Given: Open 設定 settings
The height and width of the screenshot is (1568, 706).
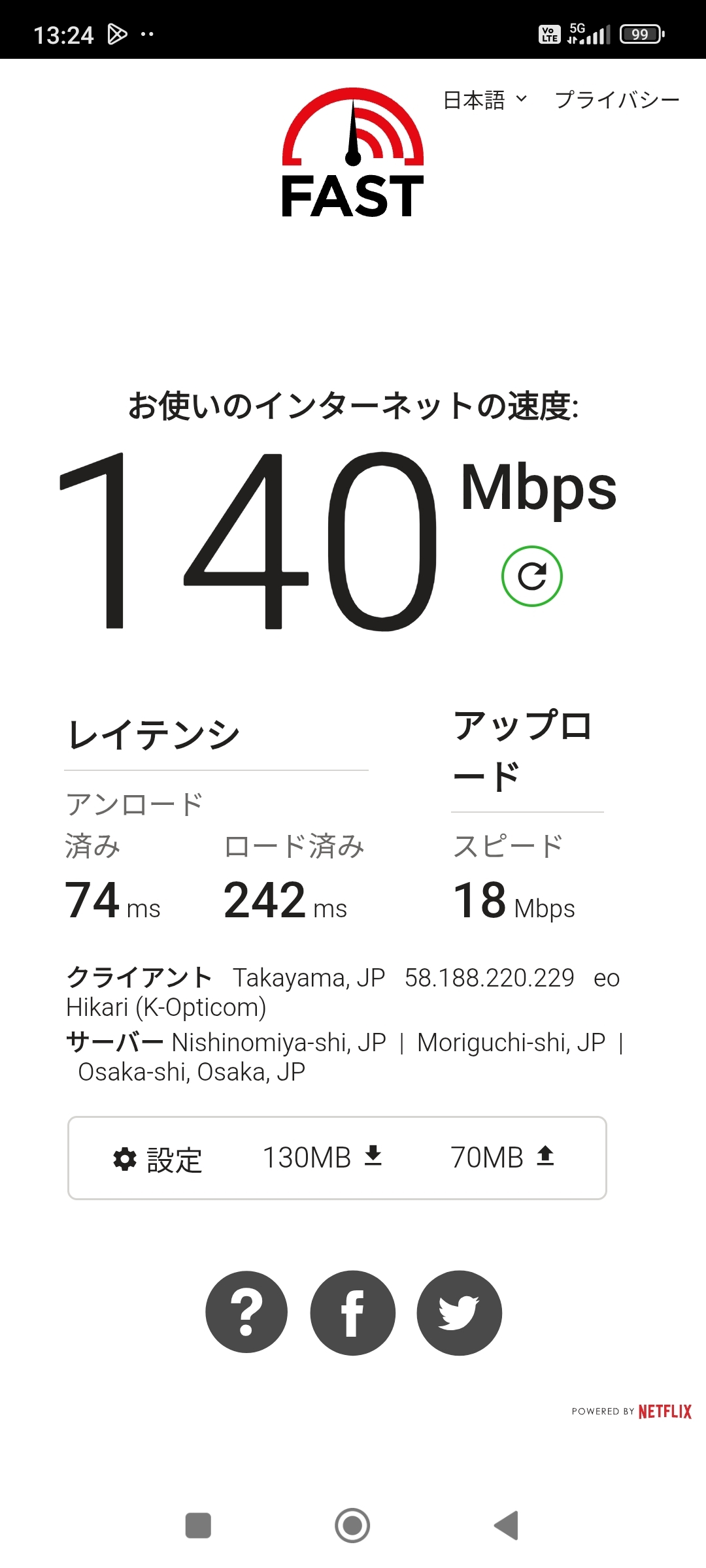Looking at the screenshot, I should coord(158,1159).
